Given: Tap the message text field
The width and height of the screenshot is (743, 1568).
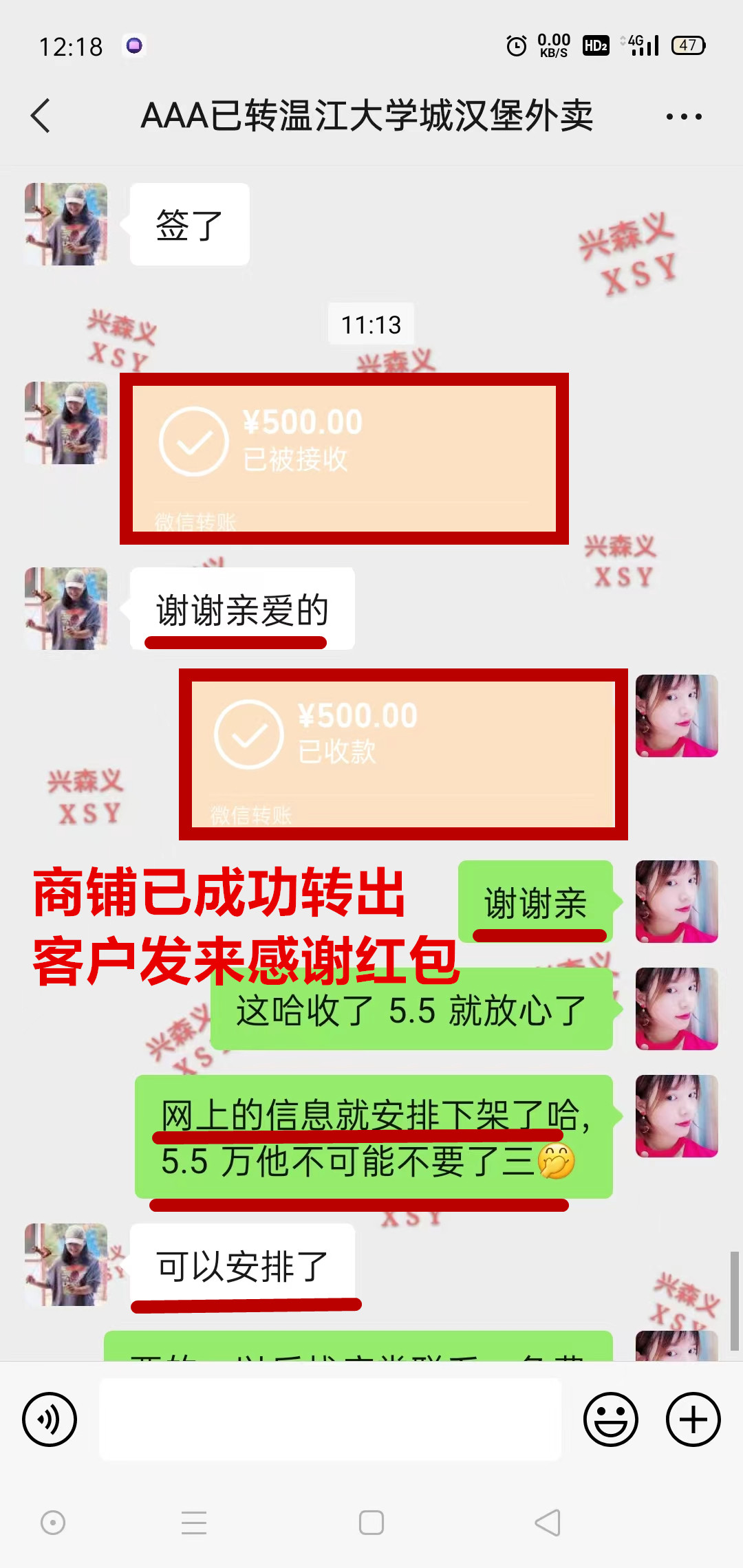Looking at the screenshot, I should coord(330,1419).
